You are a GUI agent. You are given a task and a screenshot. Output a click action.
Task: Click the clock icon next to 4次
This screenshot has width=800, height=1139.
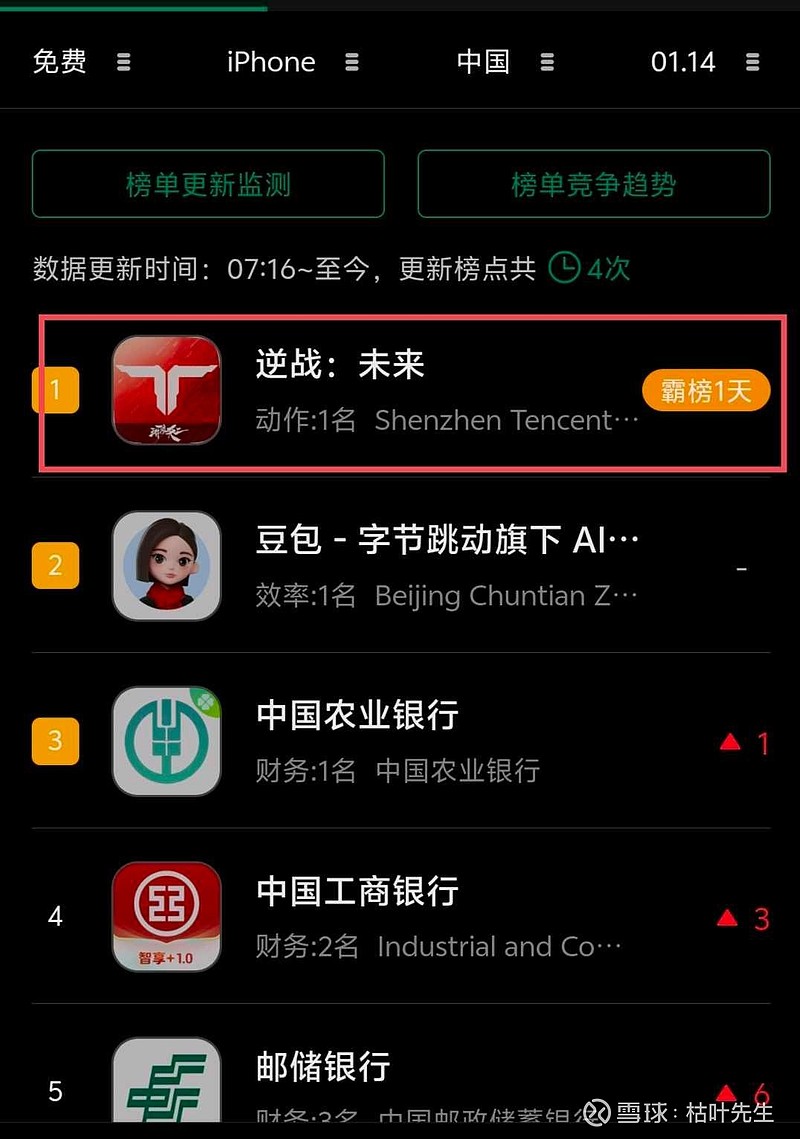563,268
